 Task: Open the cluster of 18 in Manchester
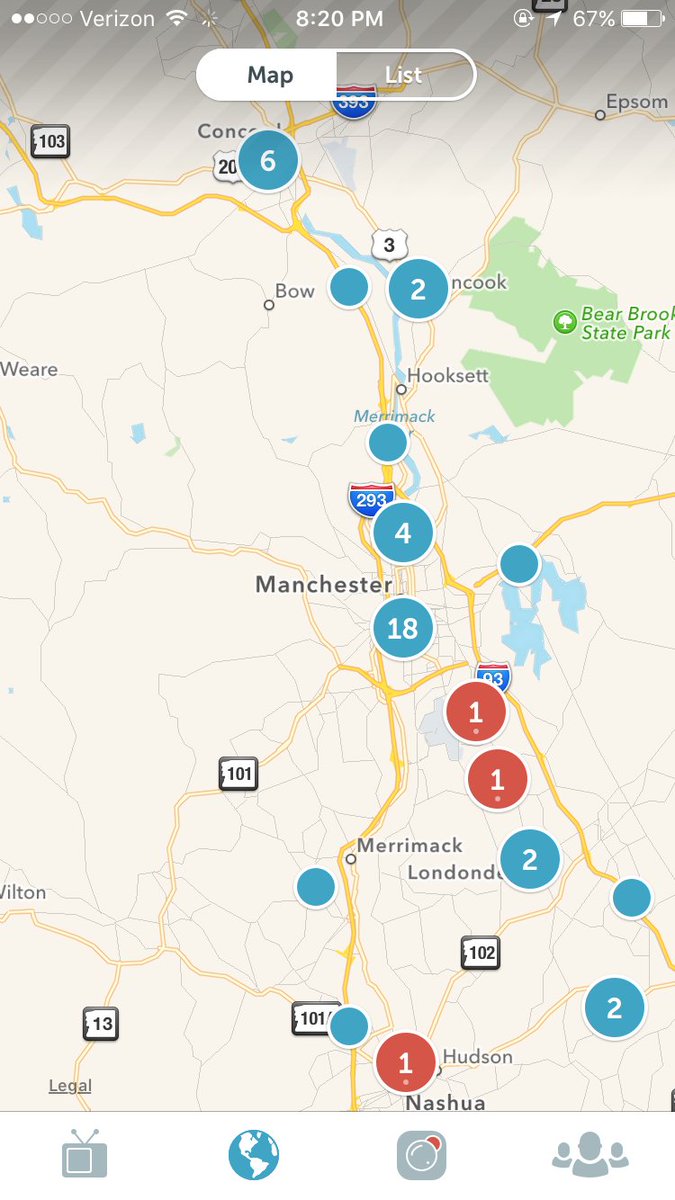click(x=402, y=628)
